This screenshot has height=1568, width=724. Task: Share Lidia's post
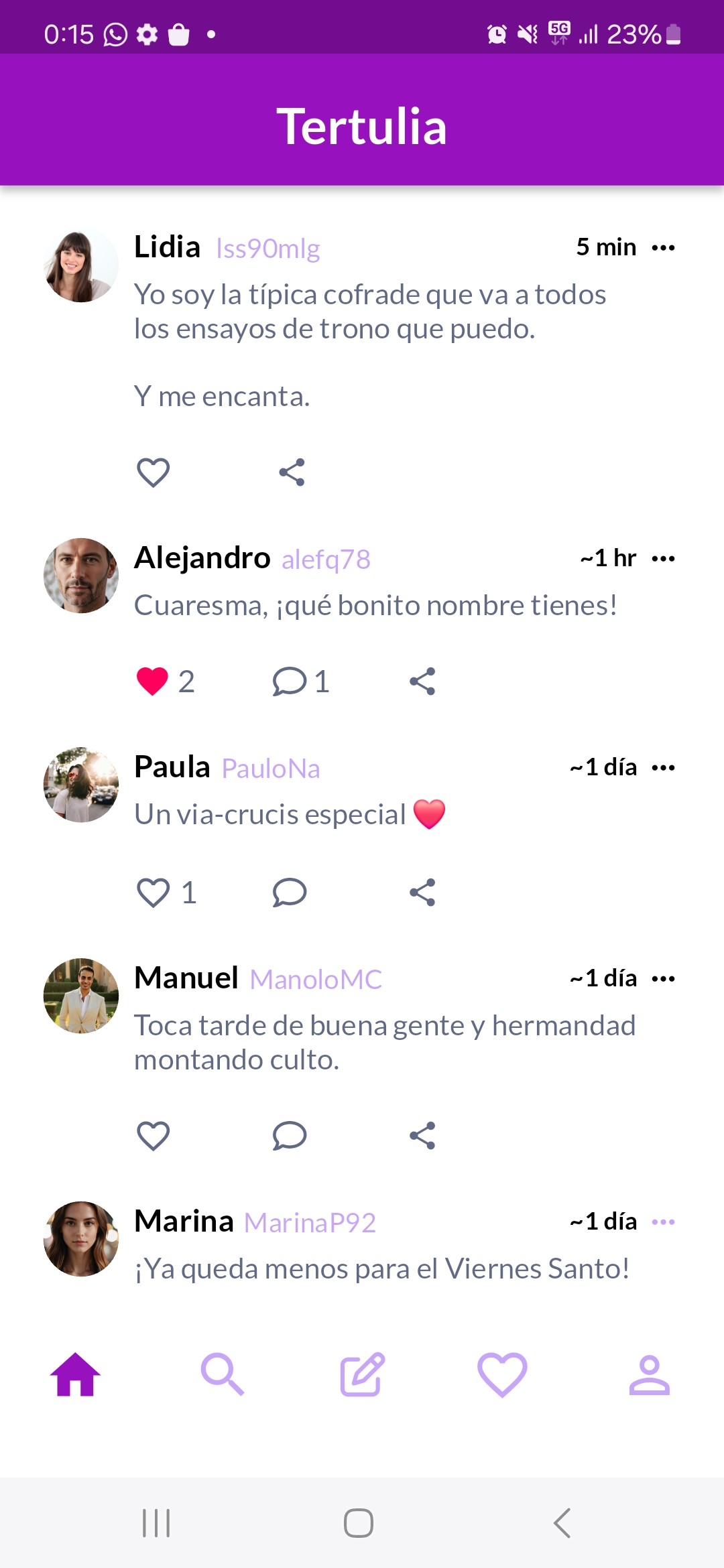click(x=292, y=472)
